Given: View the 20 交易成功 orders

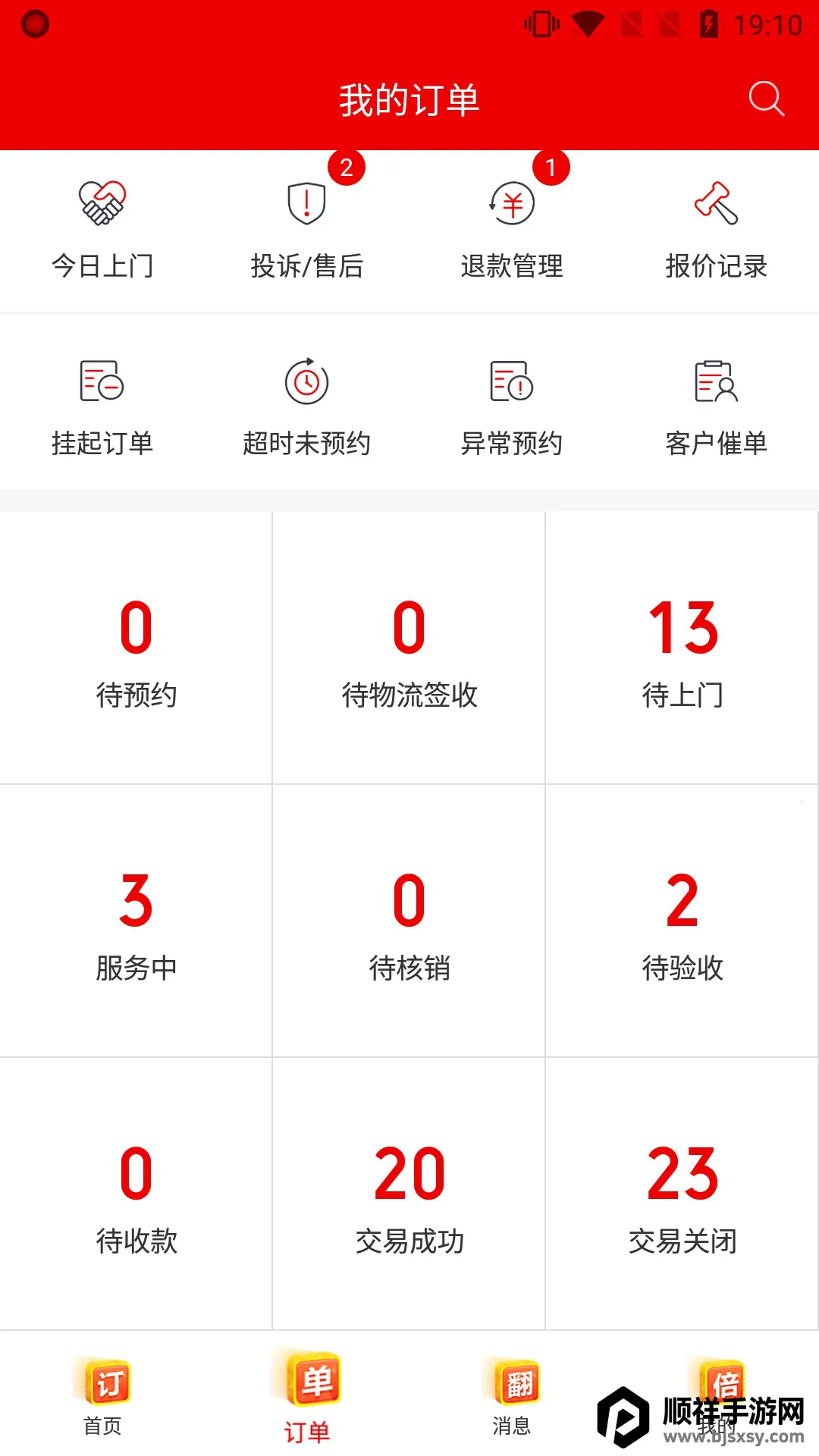Looking at the screenshot, I should click(409, 1195).
